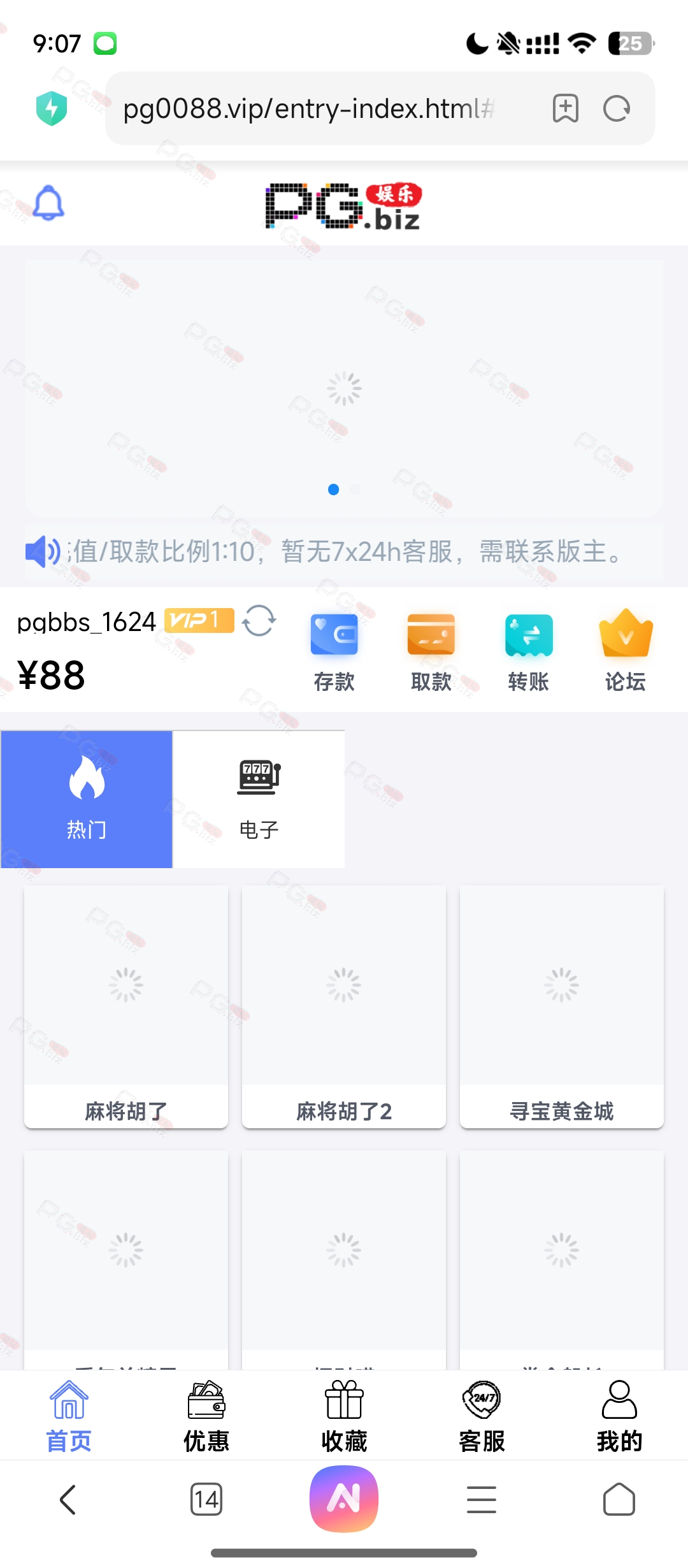Open the 寻宝黄金城 game tile
The width and height of the screenshot is (688, 1568).
pyautogui.click(x=562, y=1006)
